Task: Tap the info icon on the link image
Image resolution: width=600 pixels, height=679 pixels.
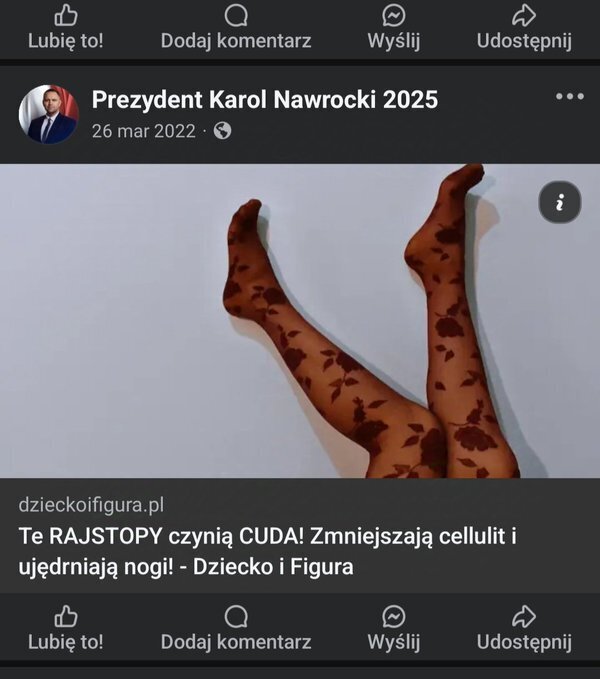Action: (559, 203)
